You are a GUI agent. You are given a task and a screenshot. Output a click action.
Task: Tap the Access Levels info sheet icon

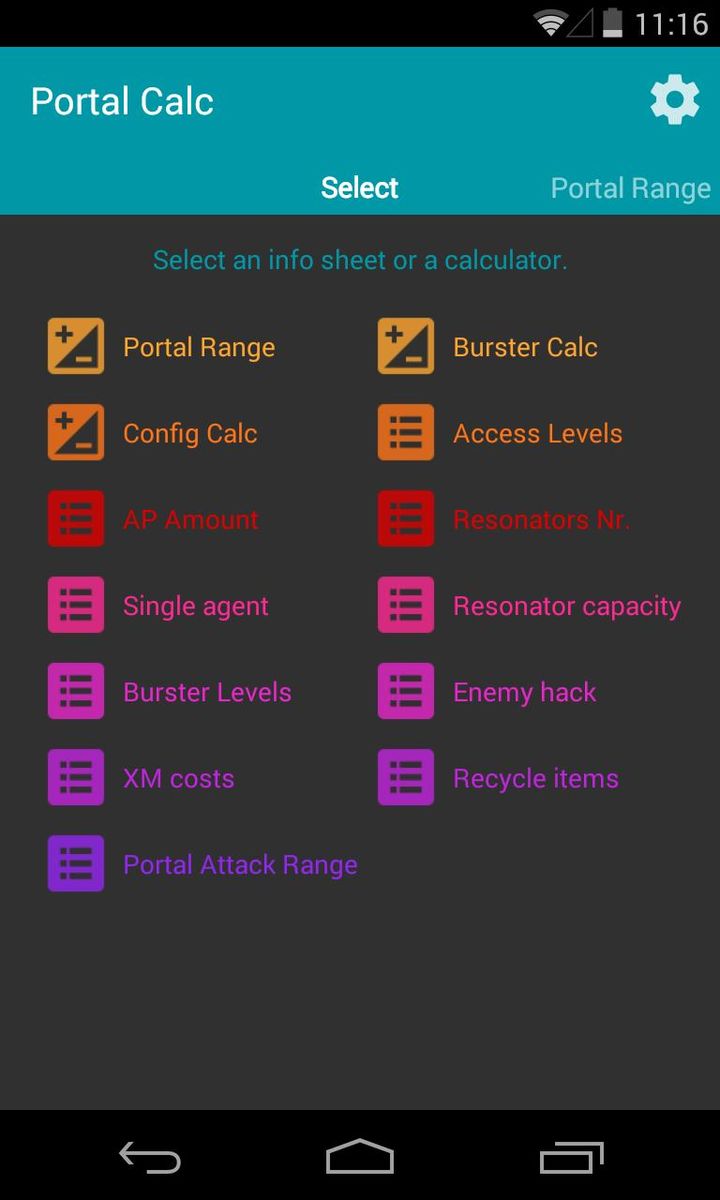coord(405,432)
